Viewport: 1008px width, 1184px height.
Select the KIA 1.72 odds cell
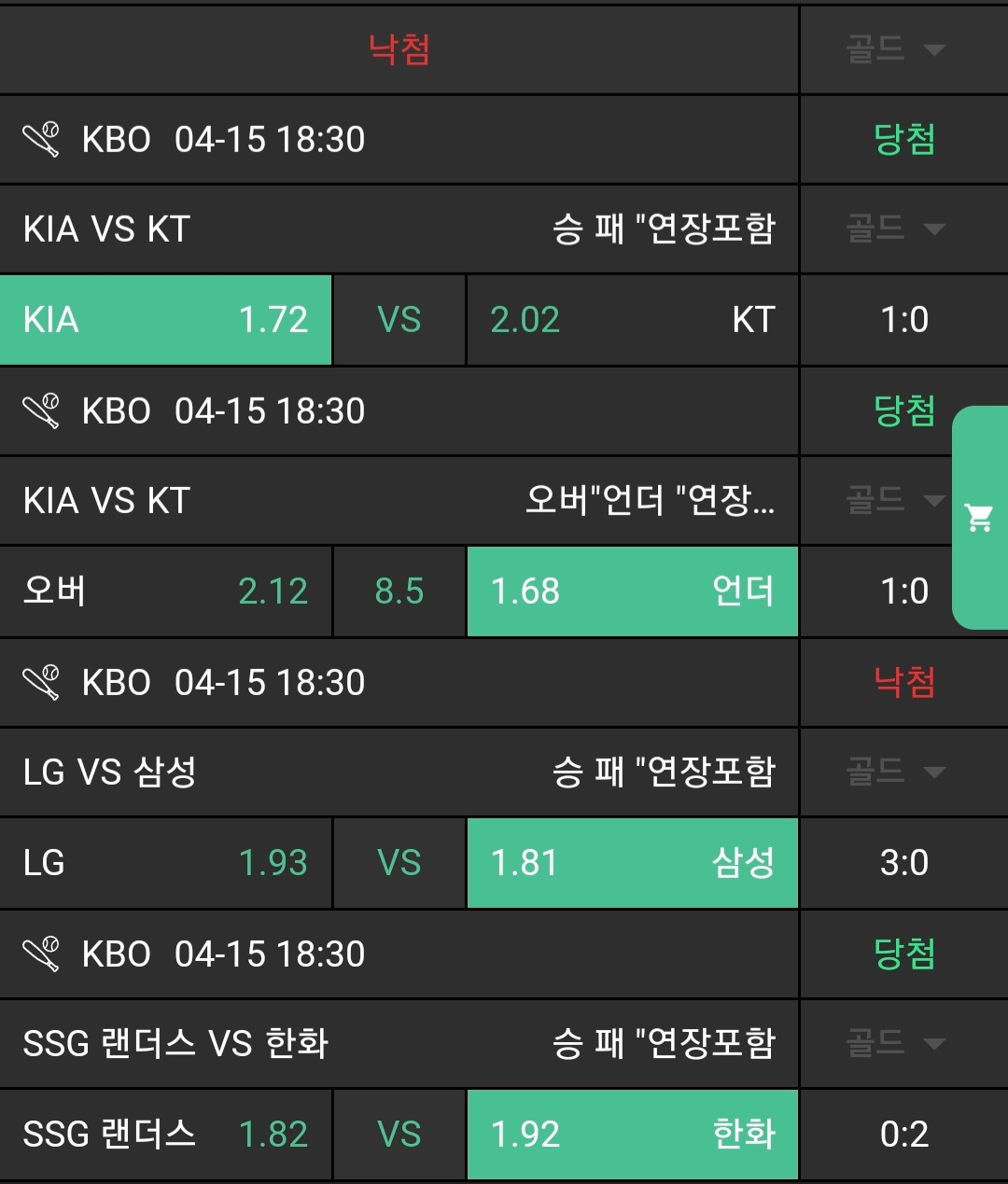(166, 320)
